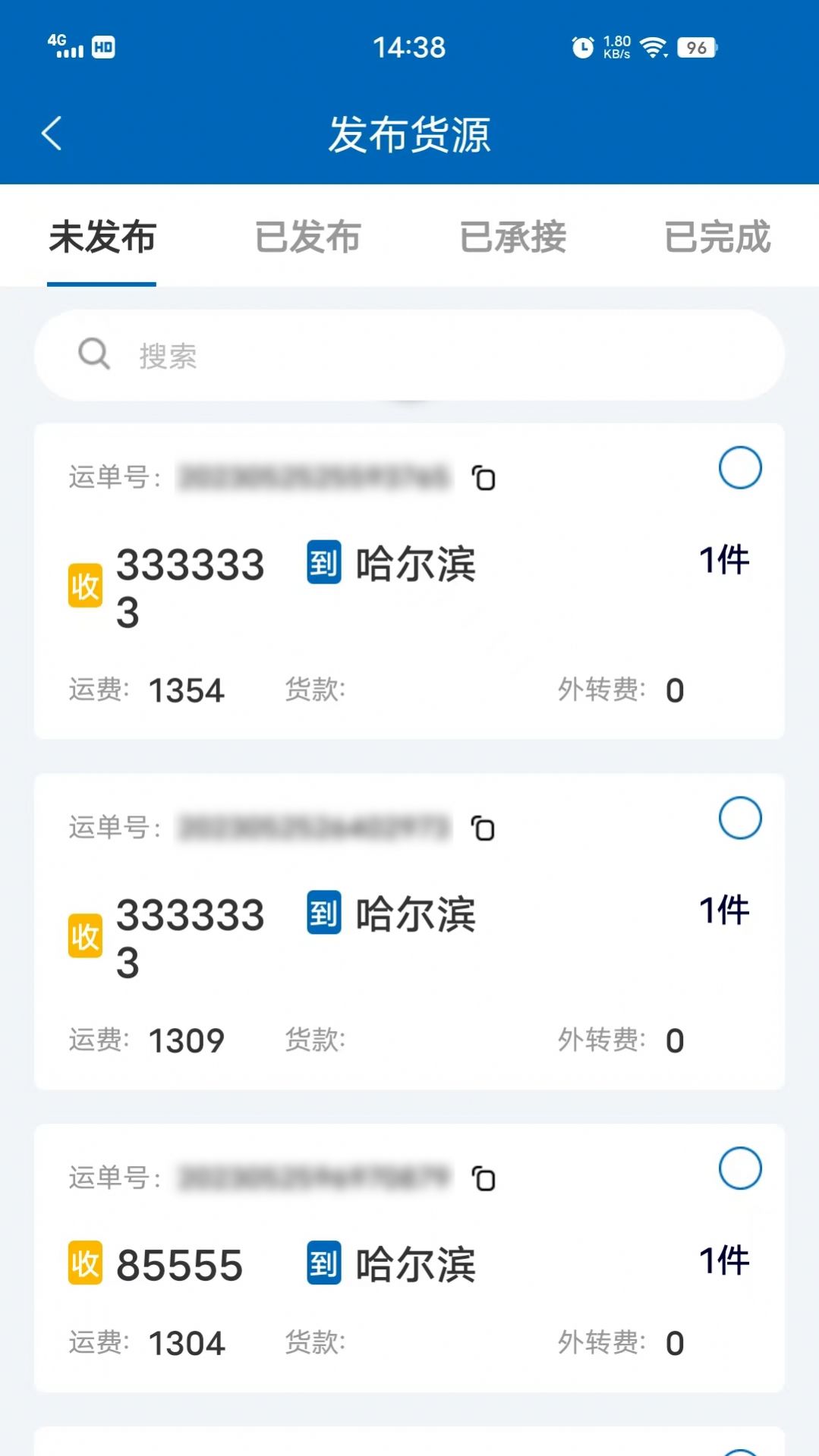Screen dimensions: 819x1456
Task: Select the second shipment with fee 1309
Action: (739, 819)
